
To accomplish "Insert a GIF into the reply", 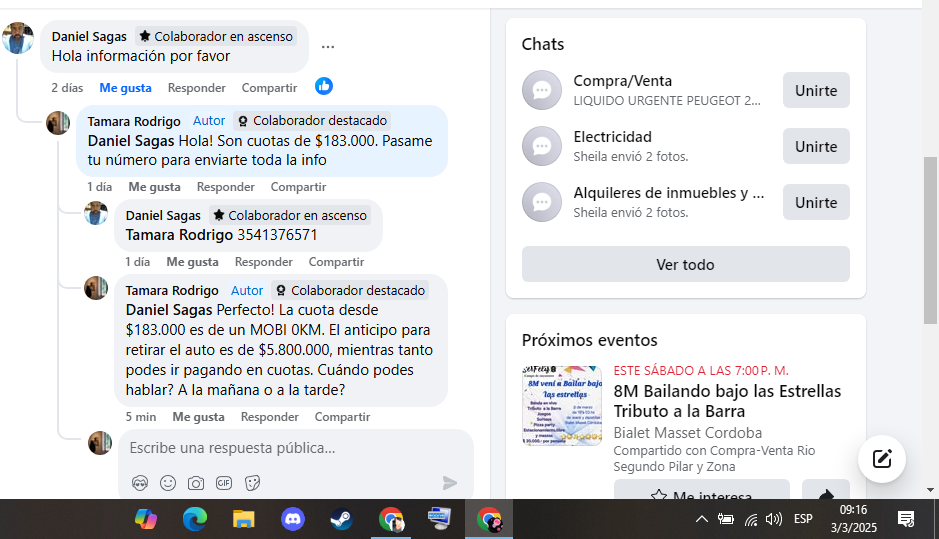I will (x=224, y=483).
